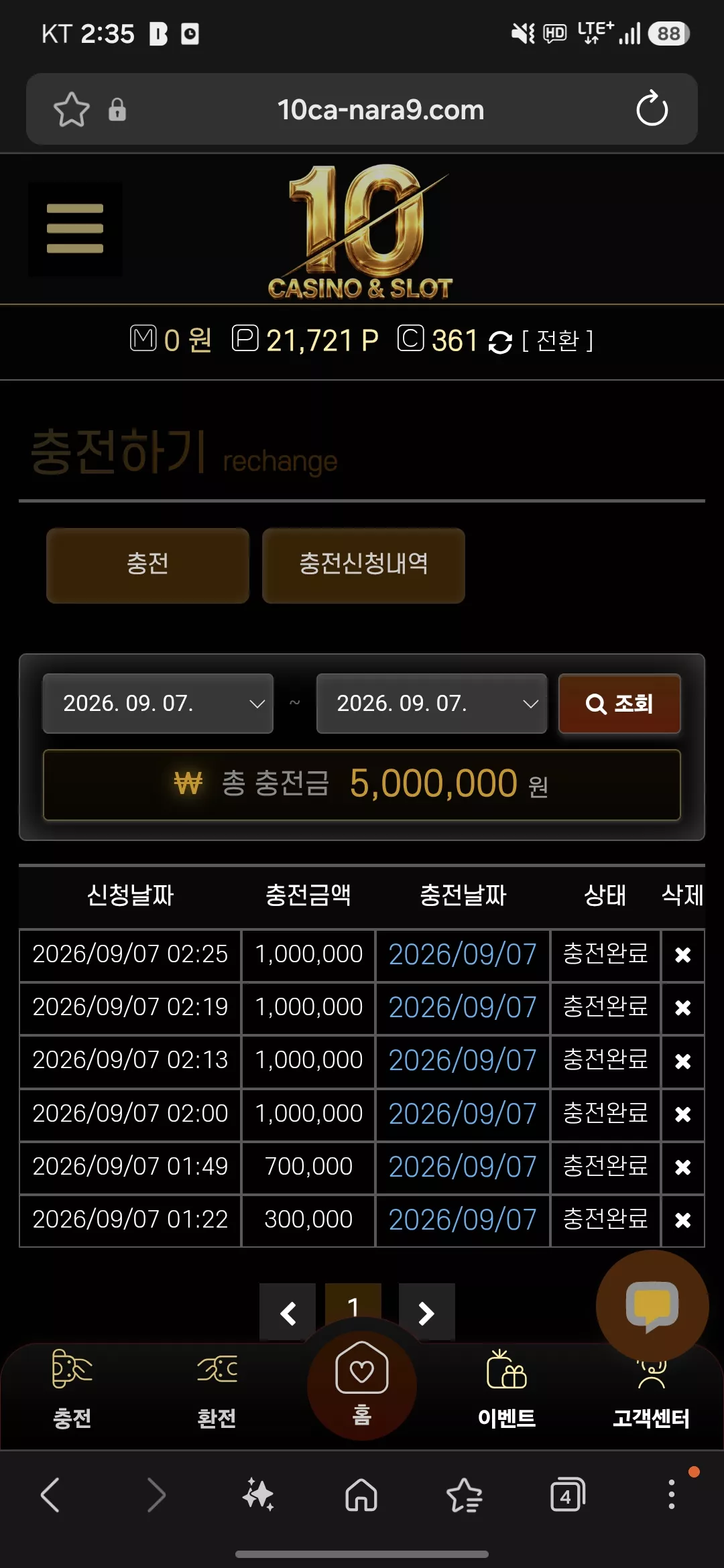Bookmark the site with the star icon
The height and width of the screenshot is (1568, 724).
click(71, 109)
